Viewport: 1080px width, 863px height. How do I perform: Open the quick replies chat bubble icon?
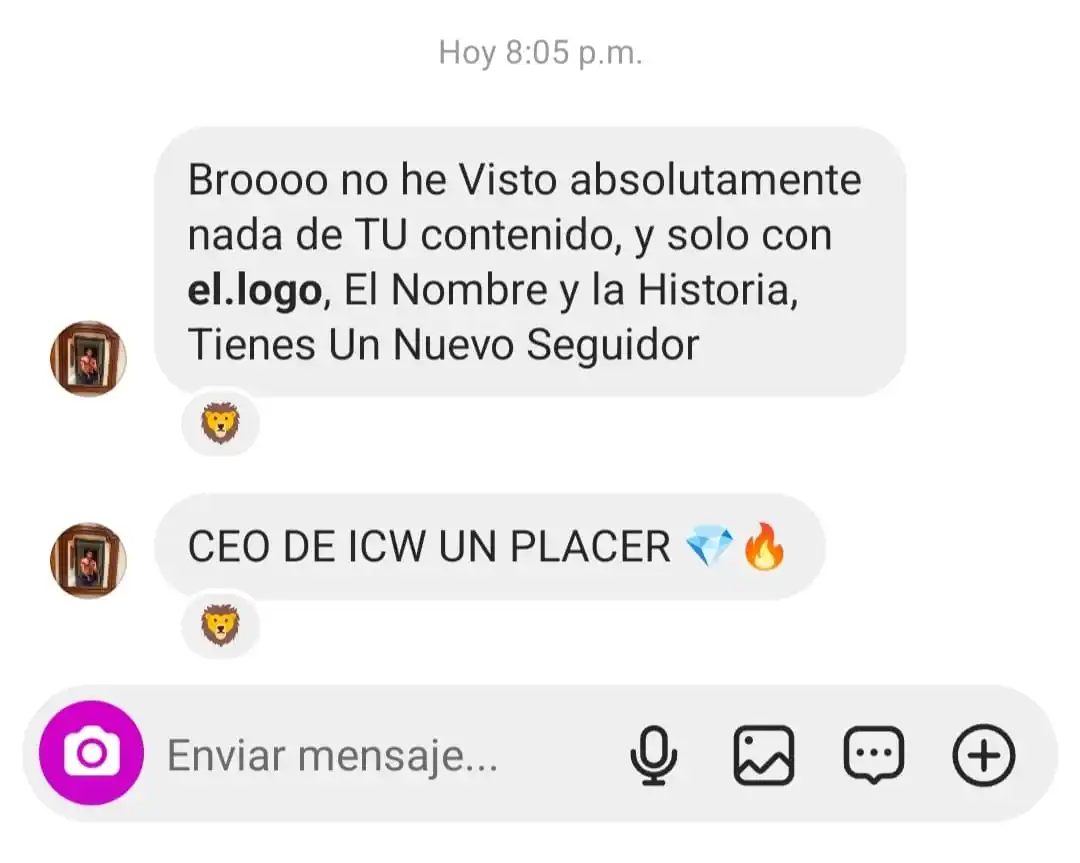pos(874,755)
